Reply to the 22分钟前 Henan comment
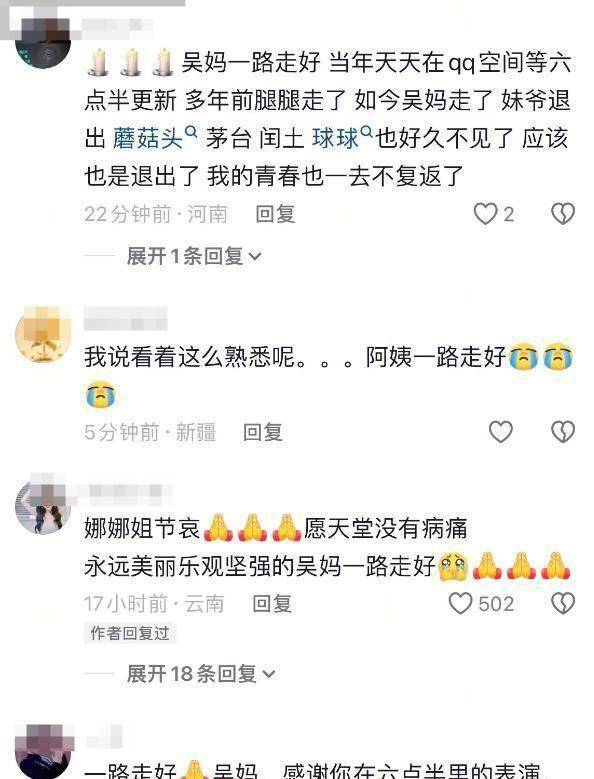 (x=275, y=214)
